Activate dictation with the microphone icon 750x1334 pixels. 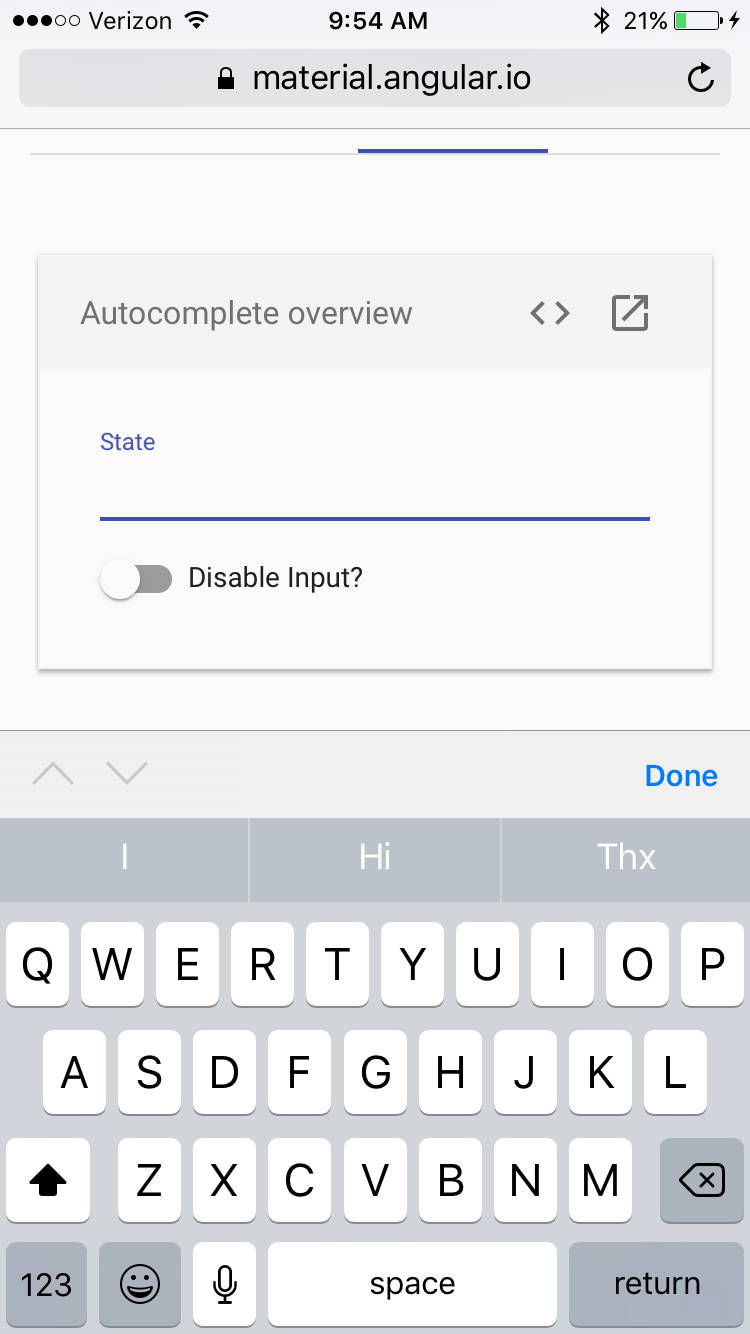tap(224, 1283)
